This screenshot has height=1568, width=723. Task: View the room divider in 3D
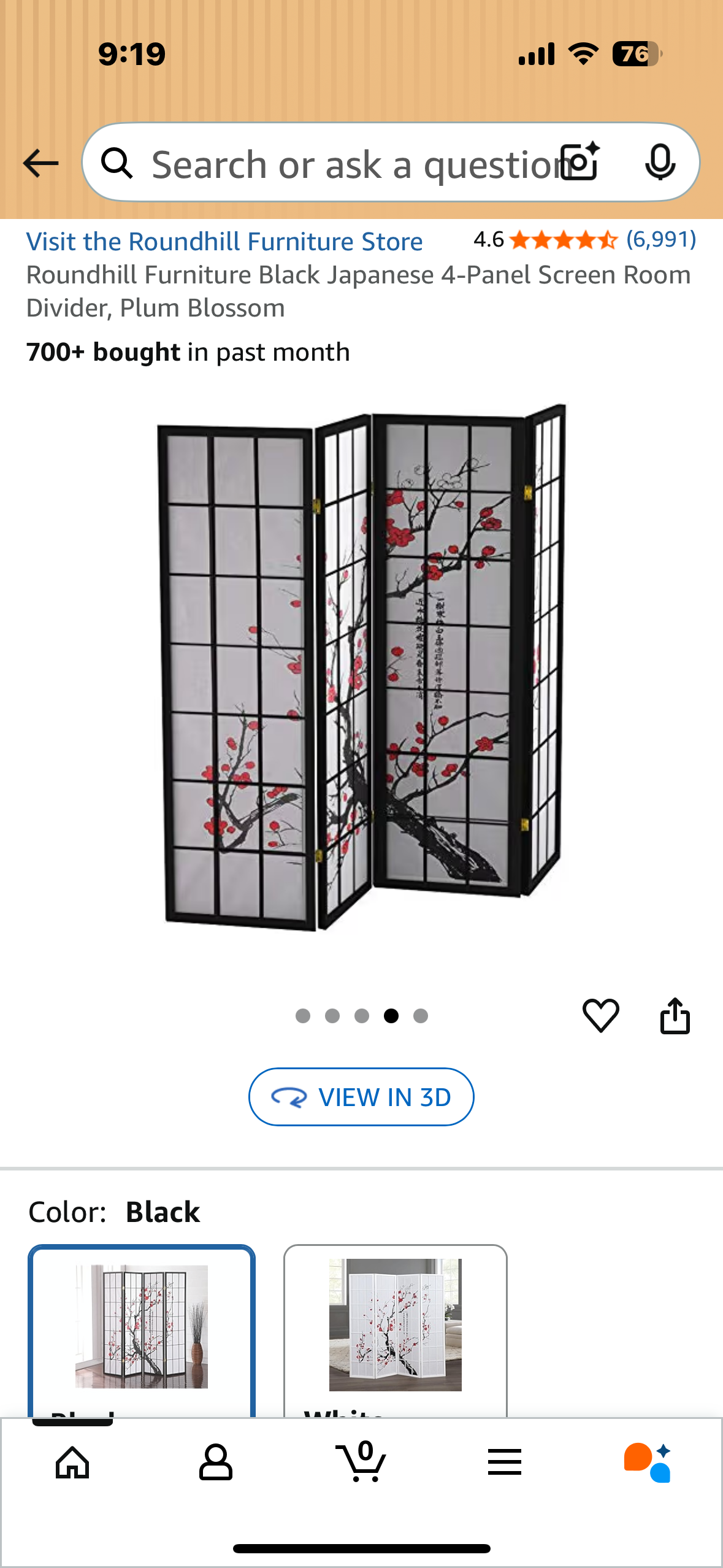click(361, 1096)
